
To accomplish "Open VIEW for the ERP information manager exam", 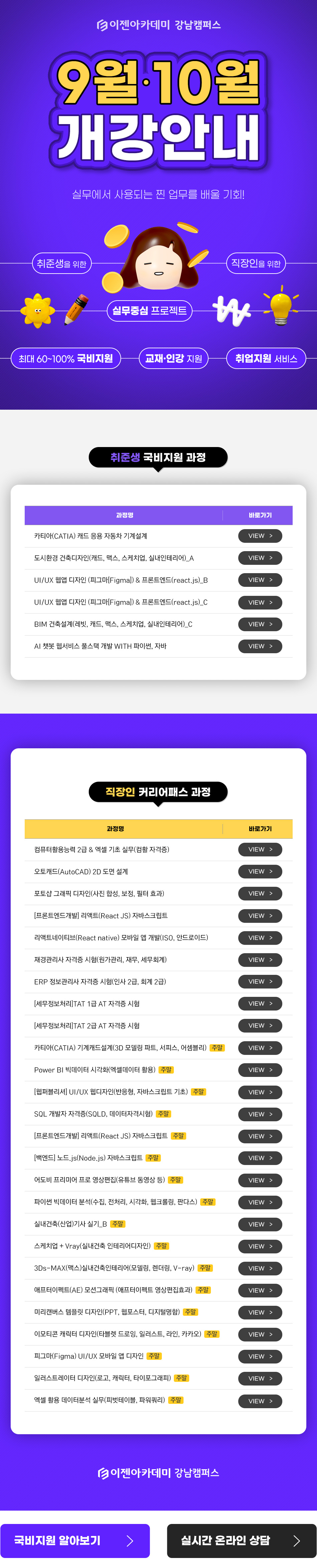I will pos(260,981).
